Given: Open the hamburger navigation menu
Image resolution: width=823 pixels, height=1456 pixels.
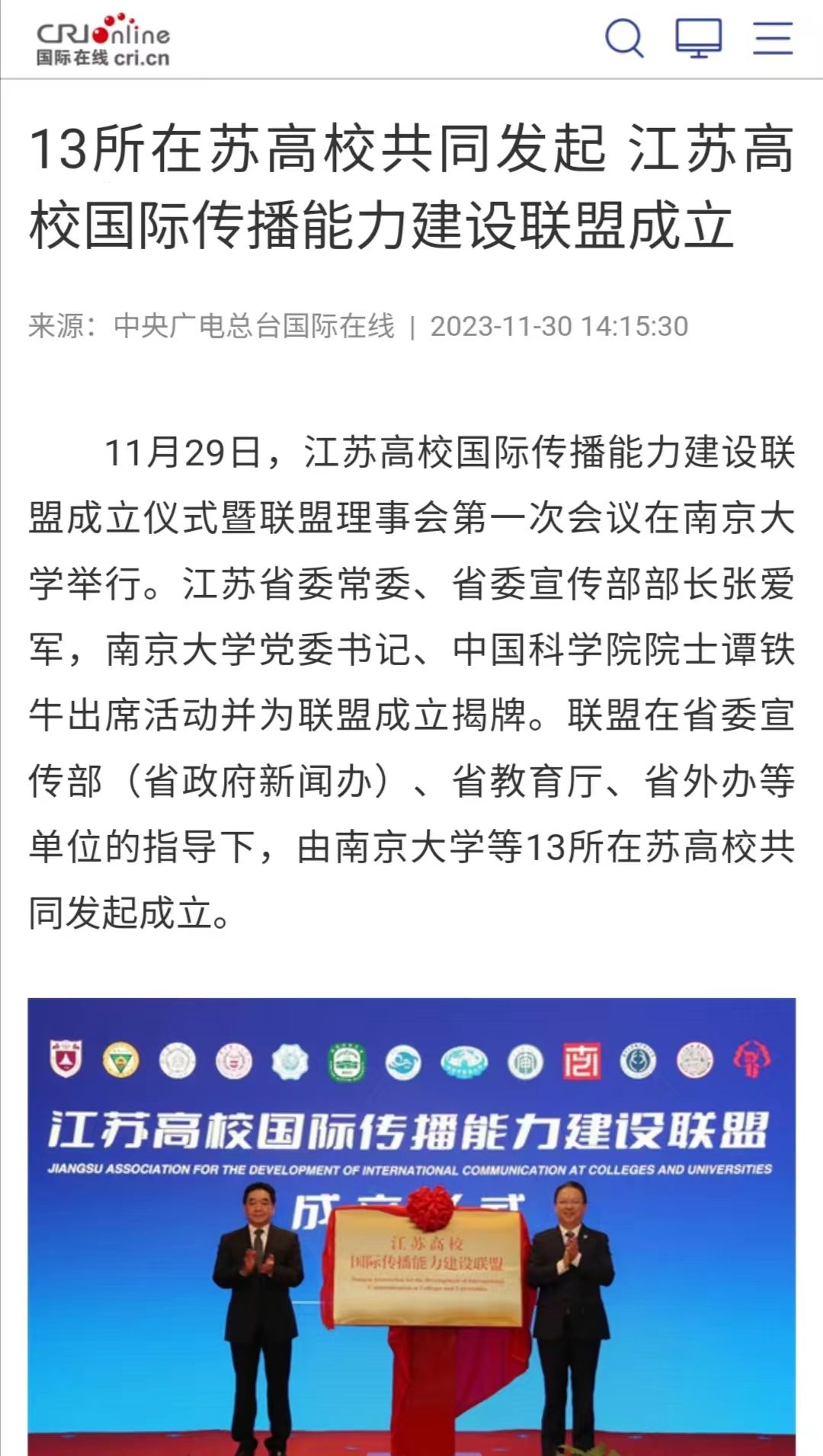Looking at the screenshot, I should (773, 38).
